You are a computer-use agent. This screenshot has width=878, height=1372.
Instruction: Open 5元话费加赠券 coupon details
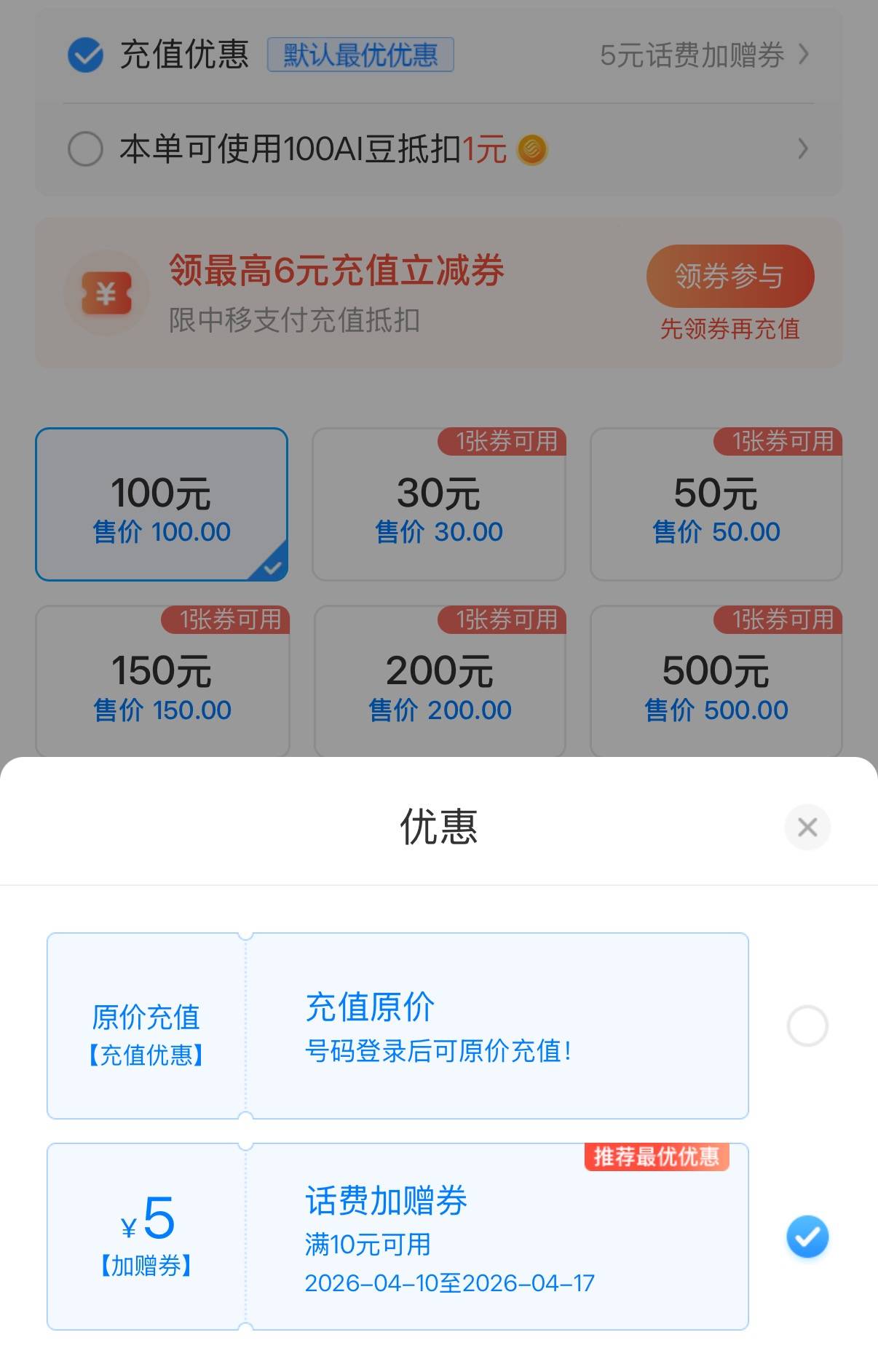click(703, 55)
